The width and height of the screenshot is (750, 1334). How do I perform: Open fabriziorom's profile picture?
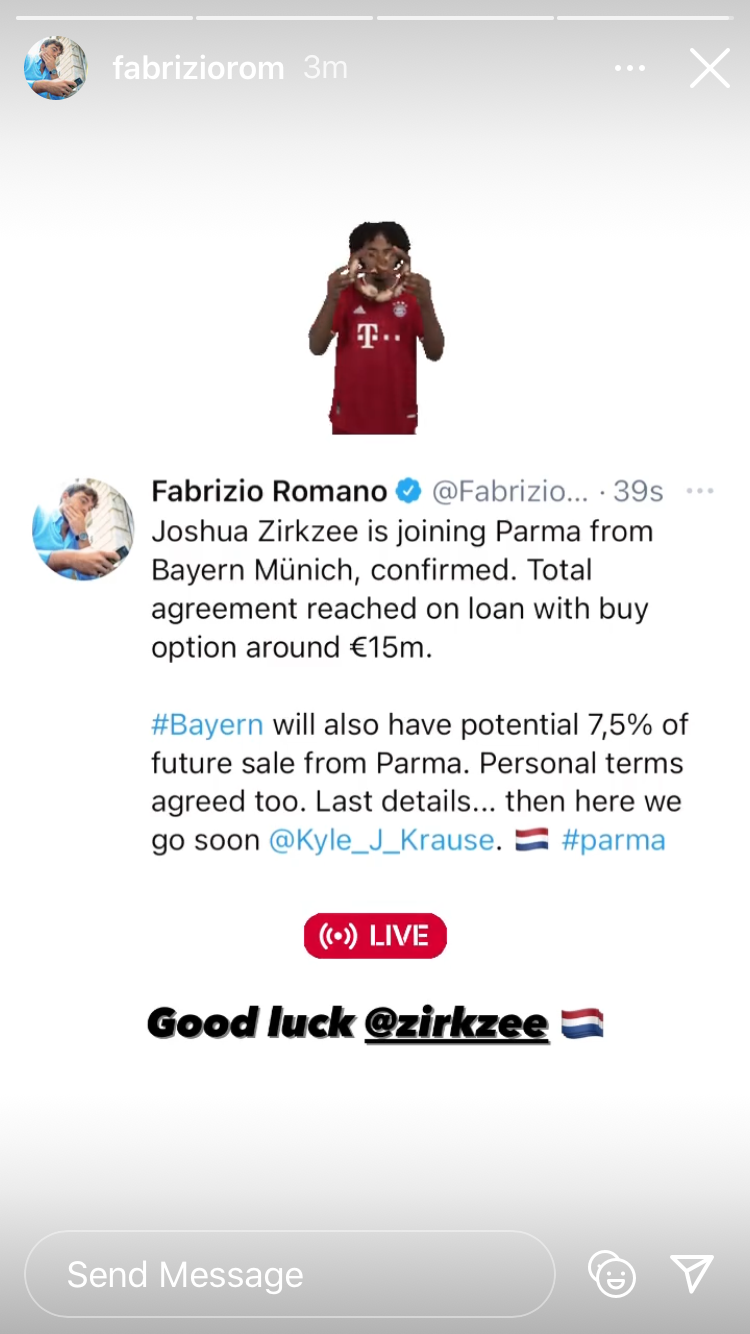pyautogui.click(x=56, y=68)
